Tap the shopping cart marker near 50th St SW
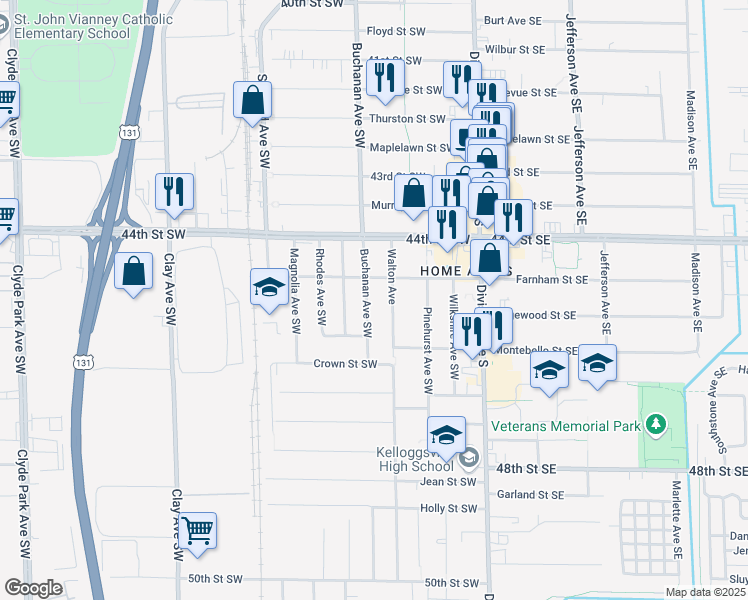The image size is (748, 600). [x=197, y=534]
